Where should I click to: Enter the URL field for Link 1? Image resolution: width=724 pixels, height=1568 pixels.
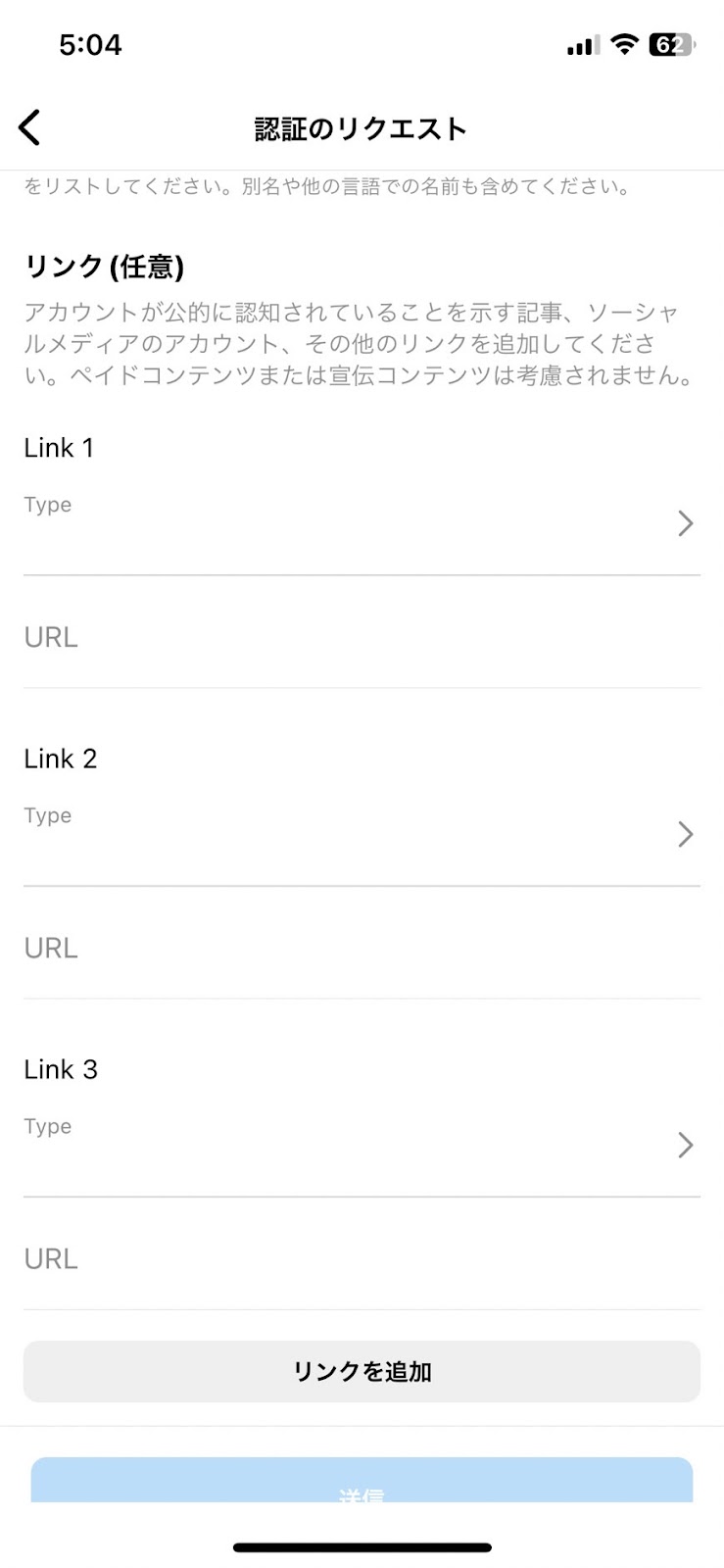click(x=362, y=637)
